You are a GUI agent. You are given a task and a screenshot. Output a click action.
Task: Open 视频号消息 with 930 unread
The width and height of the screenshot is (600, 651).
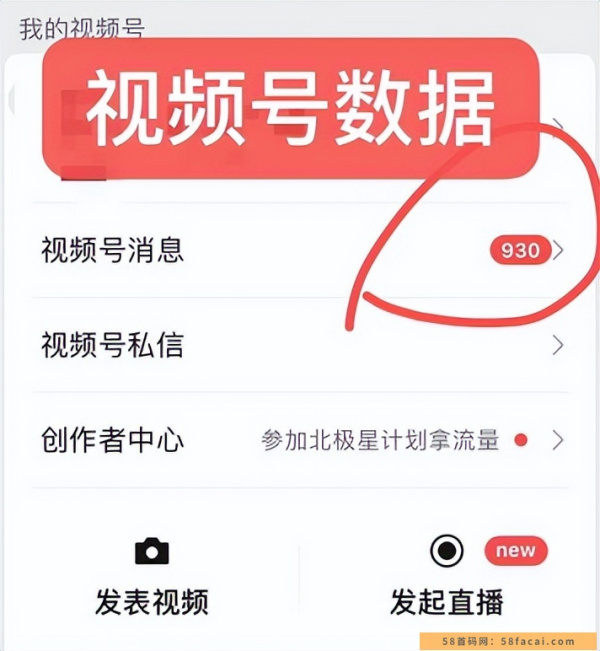[300, 250]
